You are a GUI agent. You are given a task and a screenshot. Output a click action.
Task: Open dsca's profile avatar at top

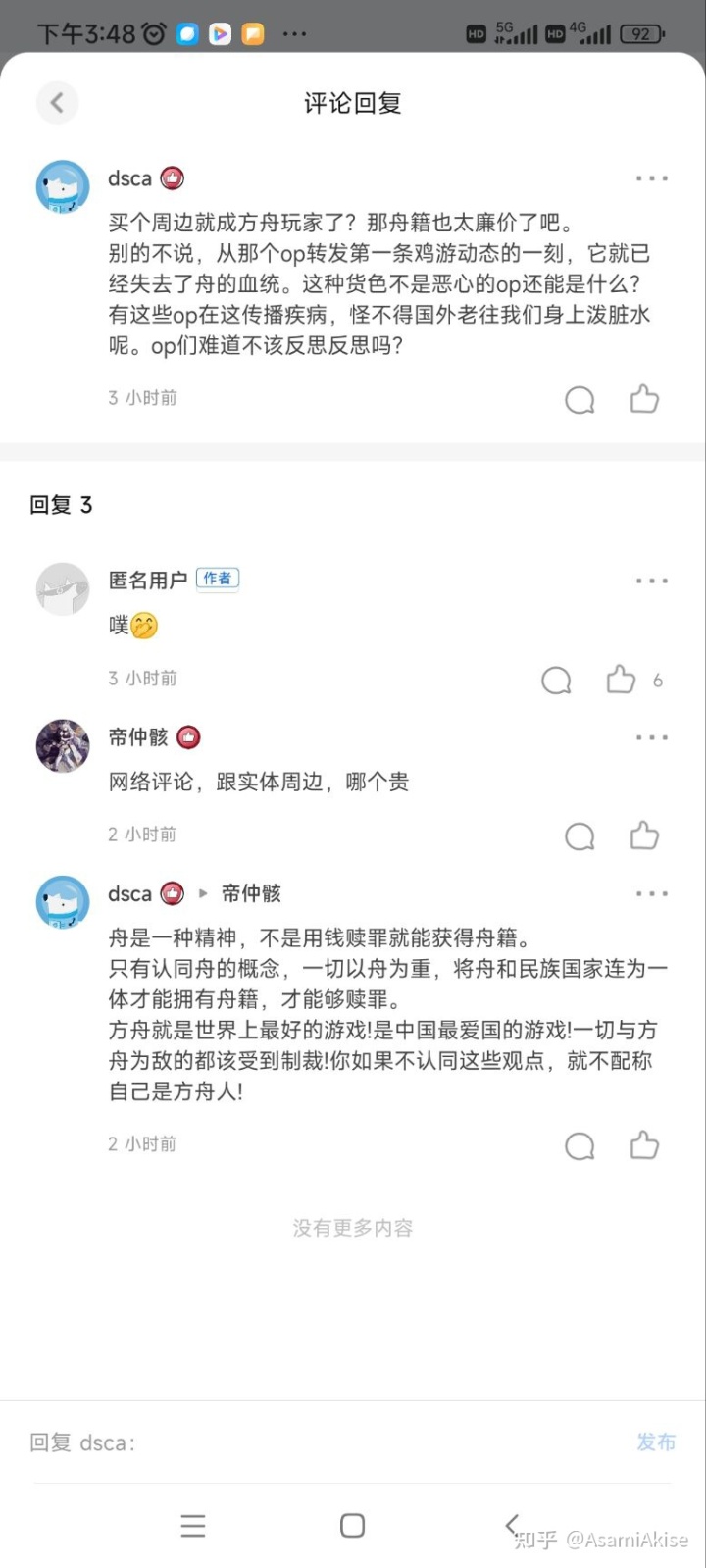click(63, 186)
